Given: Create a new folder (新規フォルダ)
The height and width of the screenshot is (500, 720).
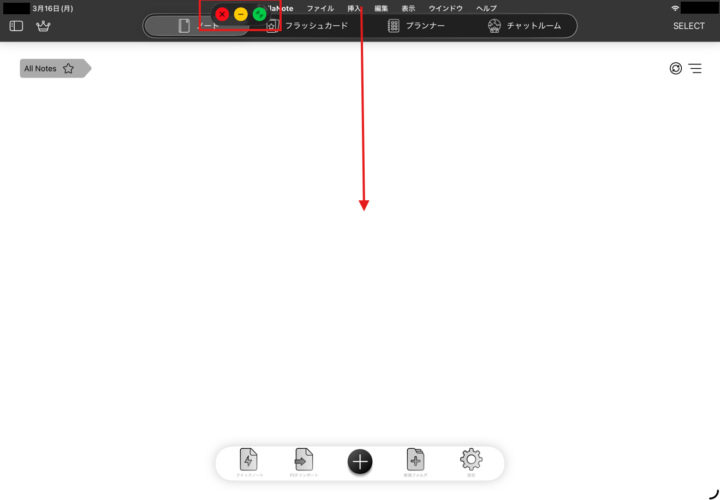Looking at the screenshot, I should coord(415,460).
